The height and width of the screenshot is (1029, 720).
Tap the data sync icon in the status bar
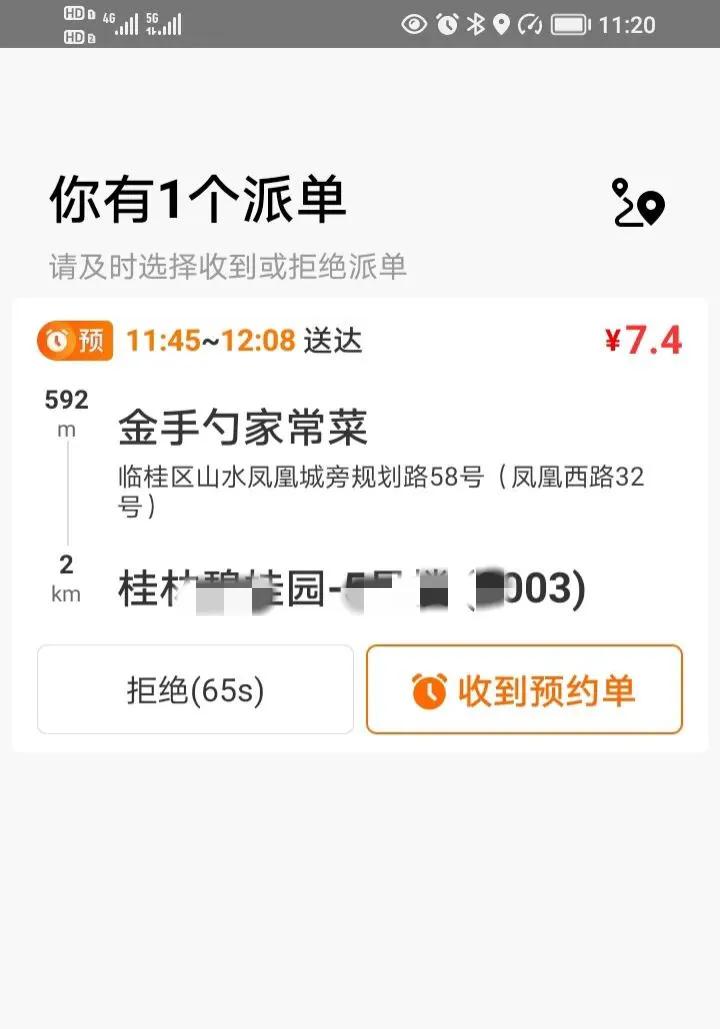pos(529,22)
